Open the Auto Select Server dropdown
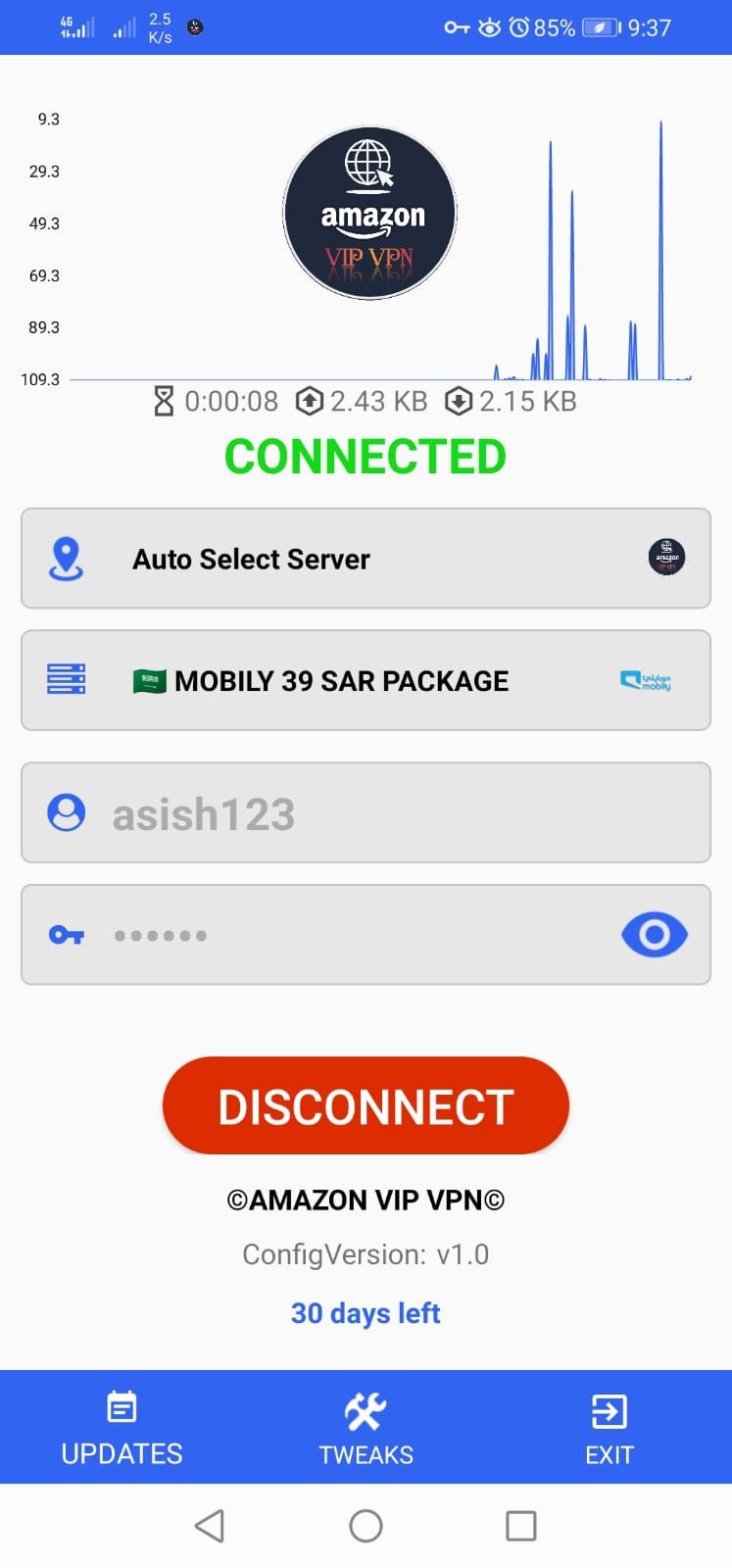Viewport: 732px width, 1568px height. tap(366, 559)
